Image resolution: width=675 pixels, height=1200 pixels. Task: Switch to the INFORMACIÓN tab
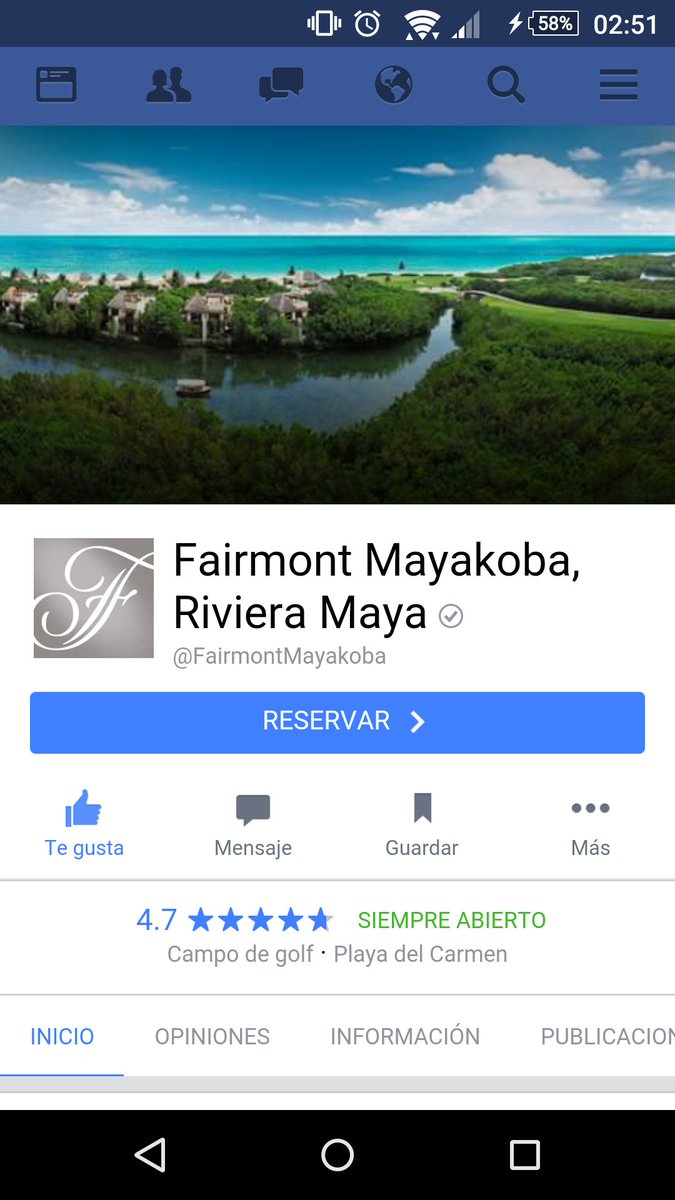click(405, 1036)
